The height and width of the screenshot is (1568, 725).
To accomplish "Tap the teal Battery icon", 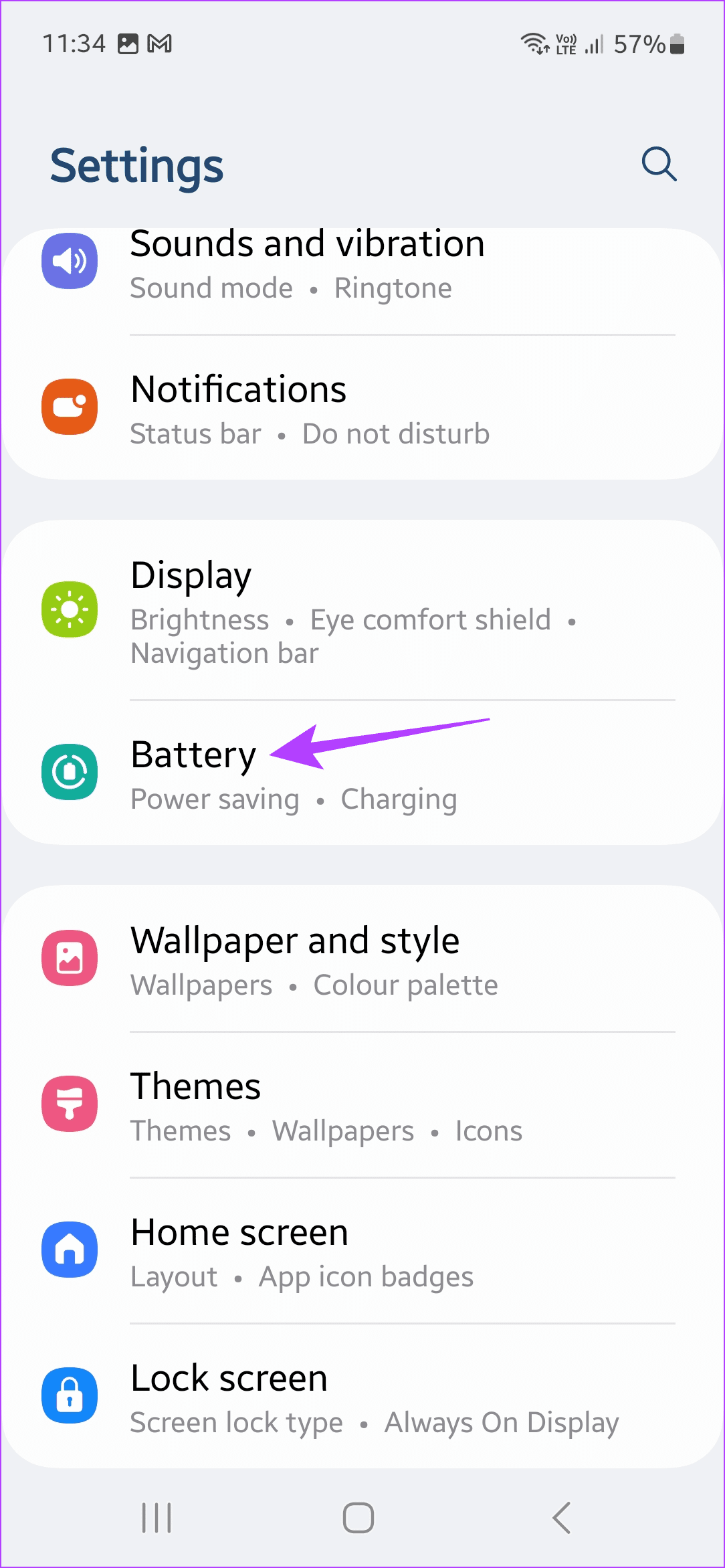I will click(x=70, y=773).
